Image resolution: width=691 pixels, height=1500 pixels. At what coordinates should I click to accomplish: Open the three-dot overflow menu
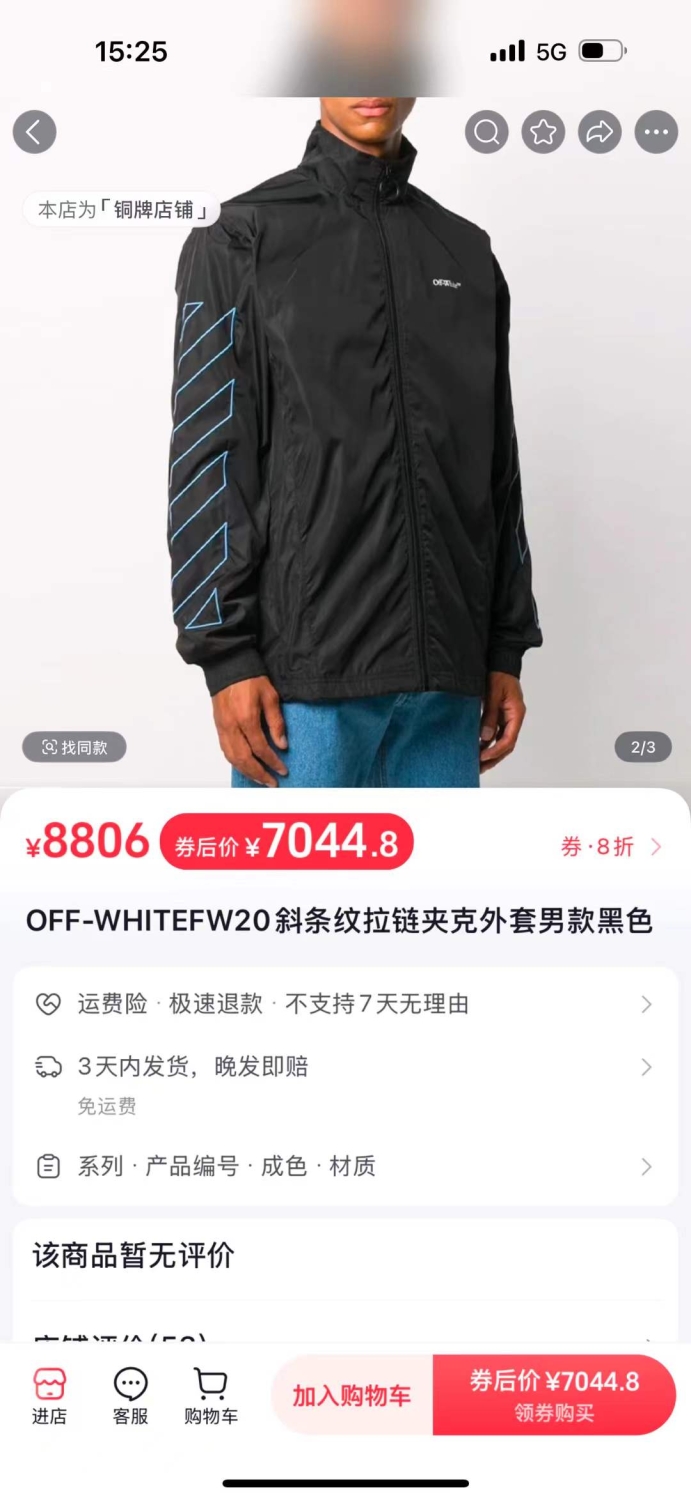coord(656,132)
